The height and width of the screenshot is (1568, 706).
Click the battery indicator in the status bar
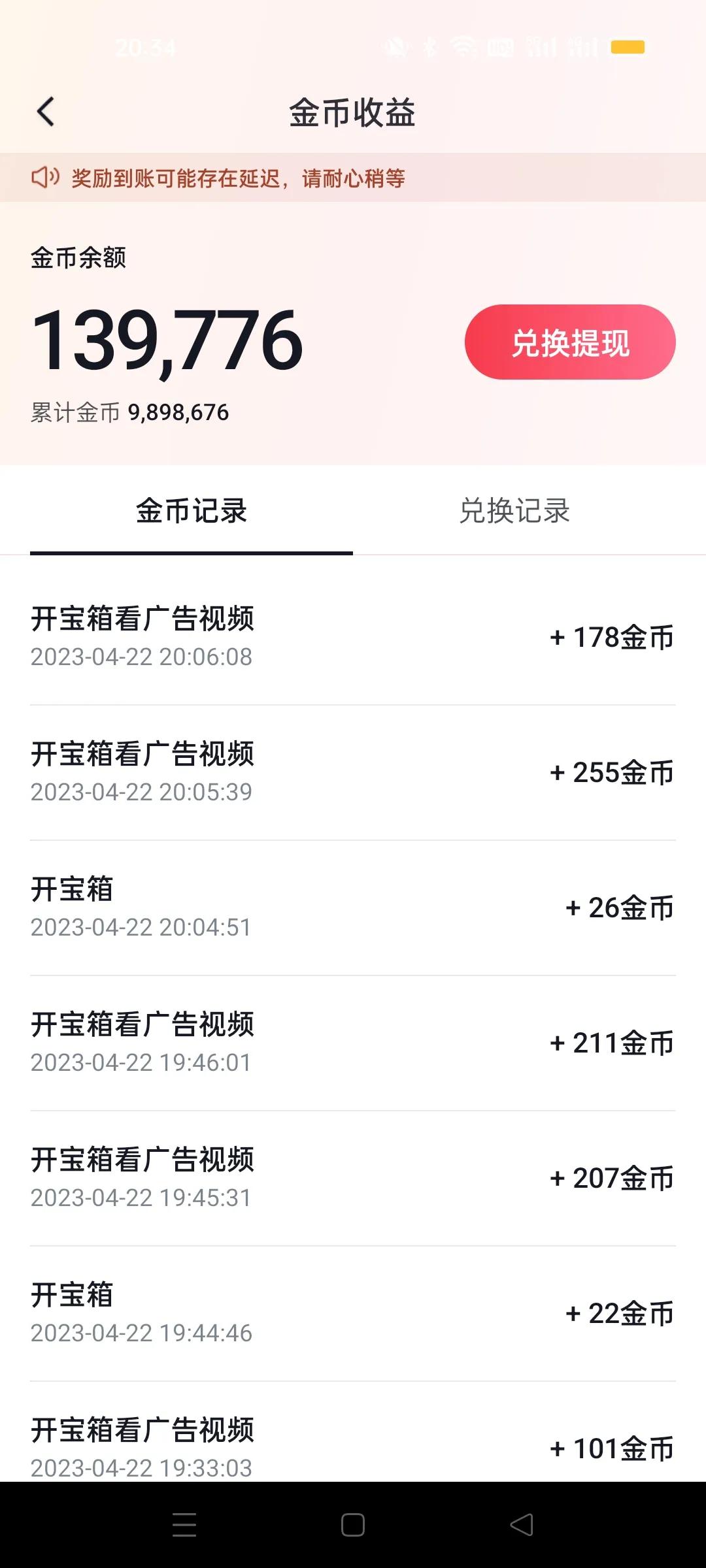click(x=628, y=47)
